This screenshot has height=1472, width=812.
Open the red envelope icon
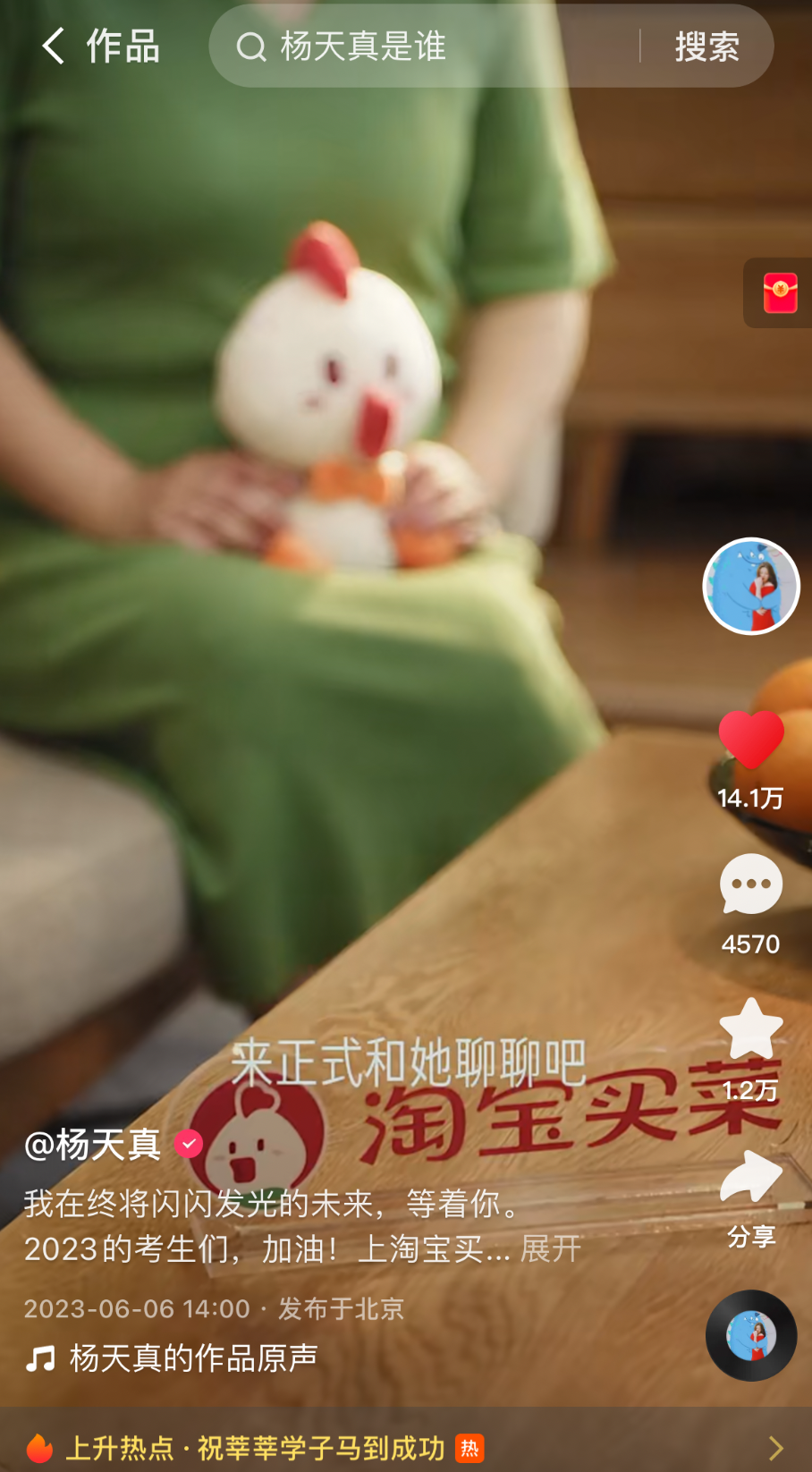(780, 293)
